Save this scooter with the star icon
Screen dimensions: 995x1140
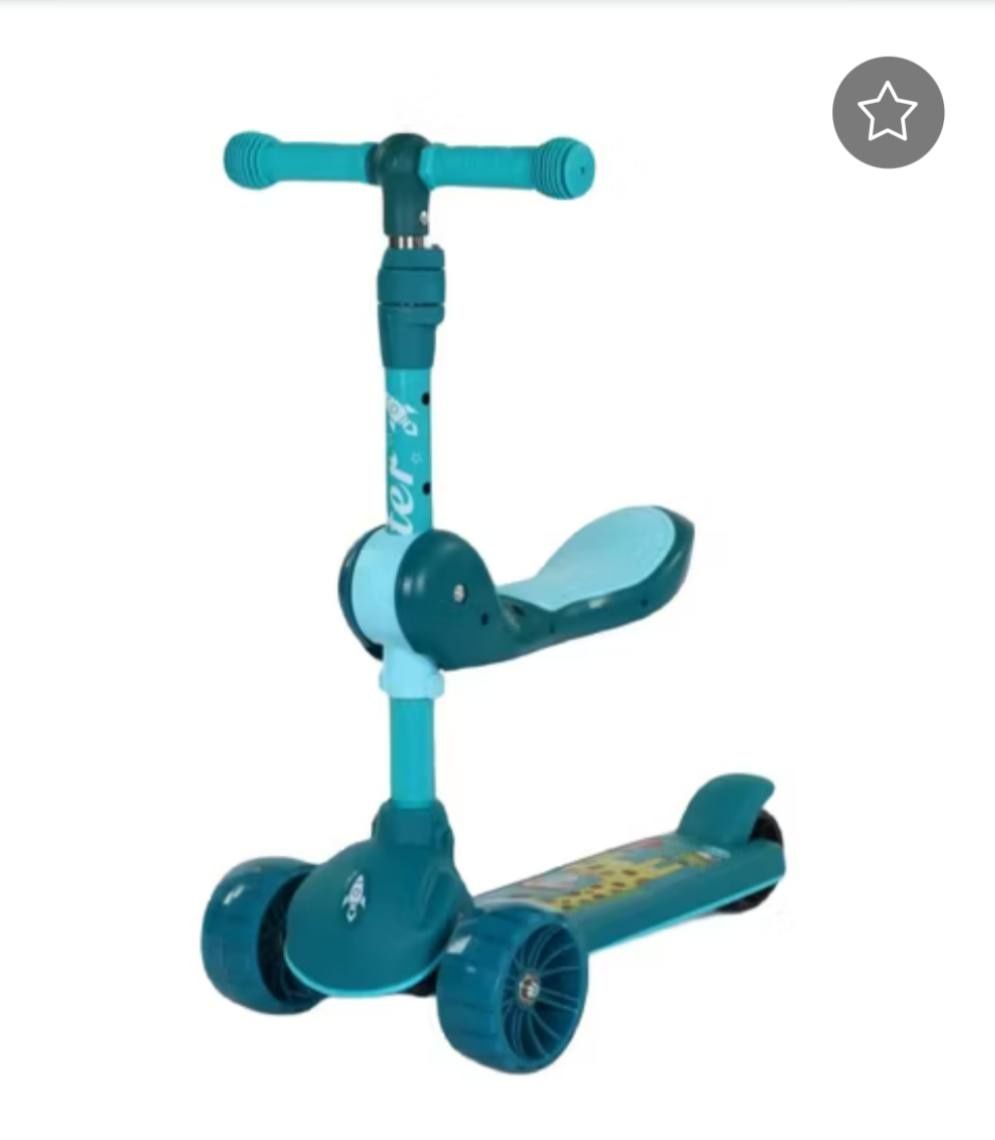pyautogui.click(x=887, y=112)
